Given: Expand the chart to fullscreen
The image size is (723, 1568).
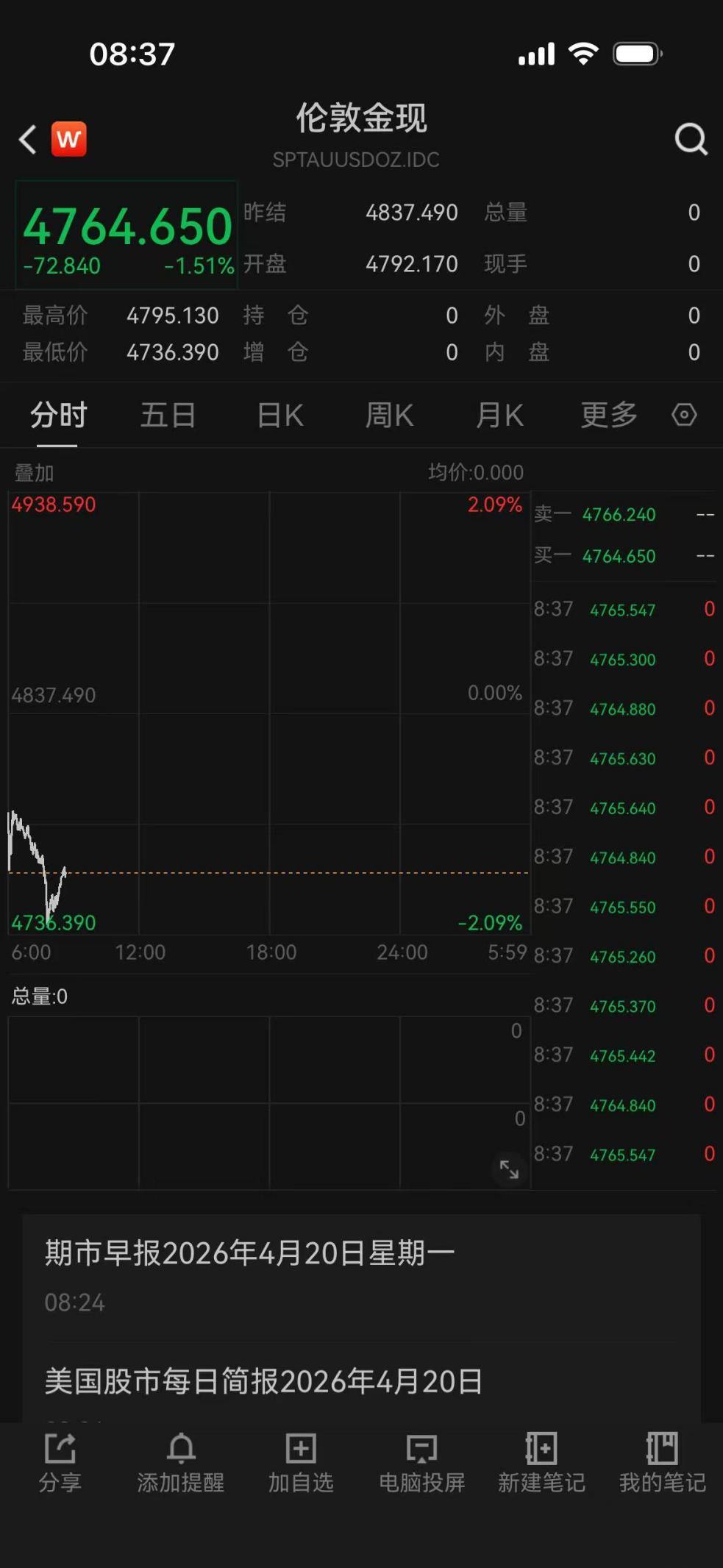Looking at the screenshot, I should pos(509,1169).
